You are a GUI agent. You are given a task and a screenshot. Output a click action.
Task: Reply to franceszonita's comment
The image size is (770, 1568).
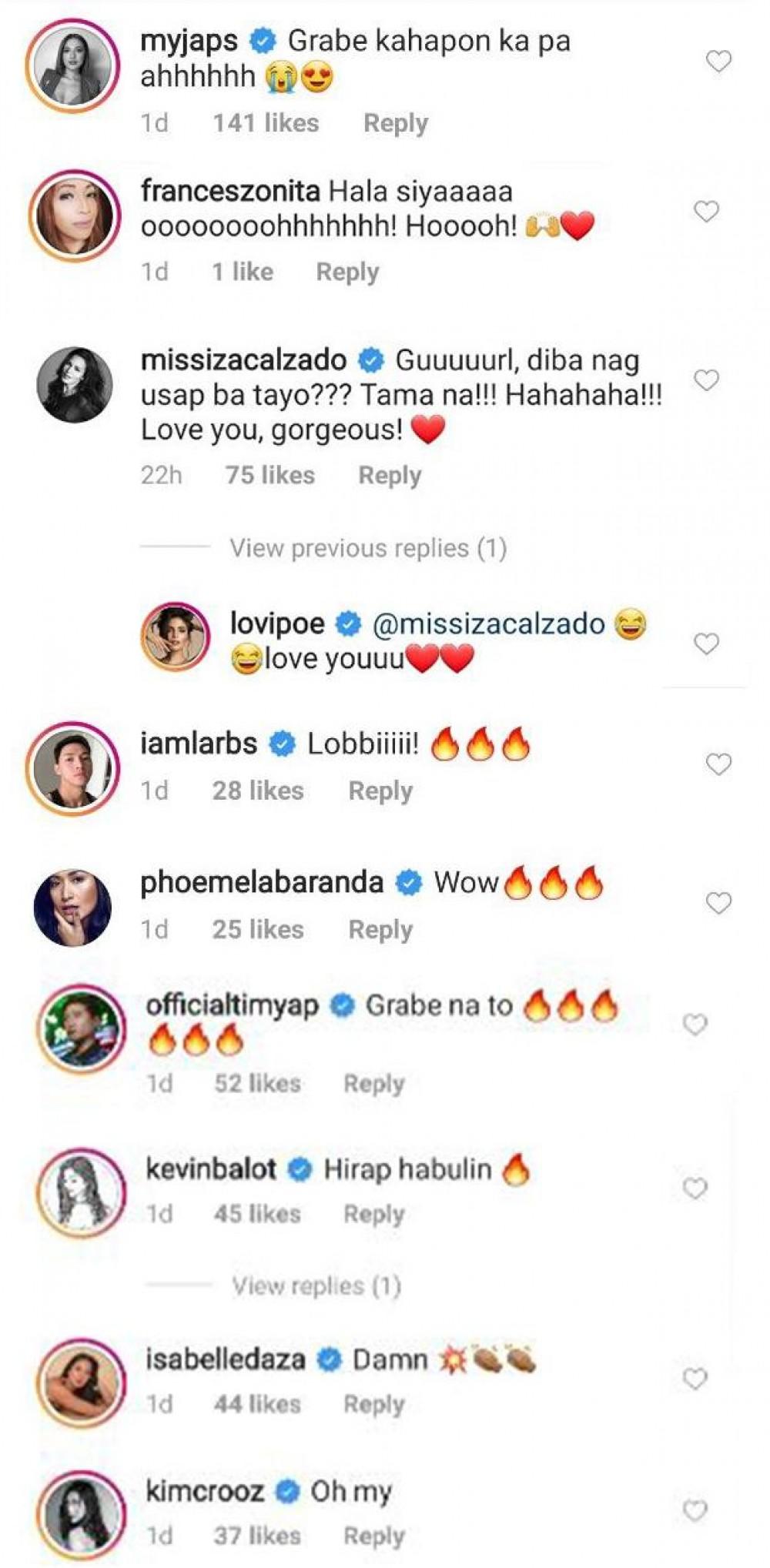point(347,272)
